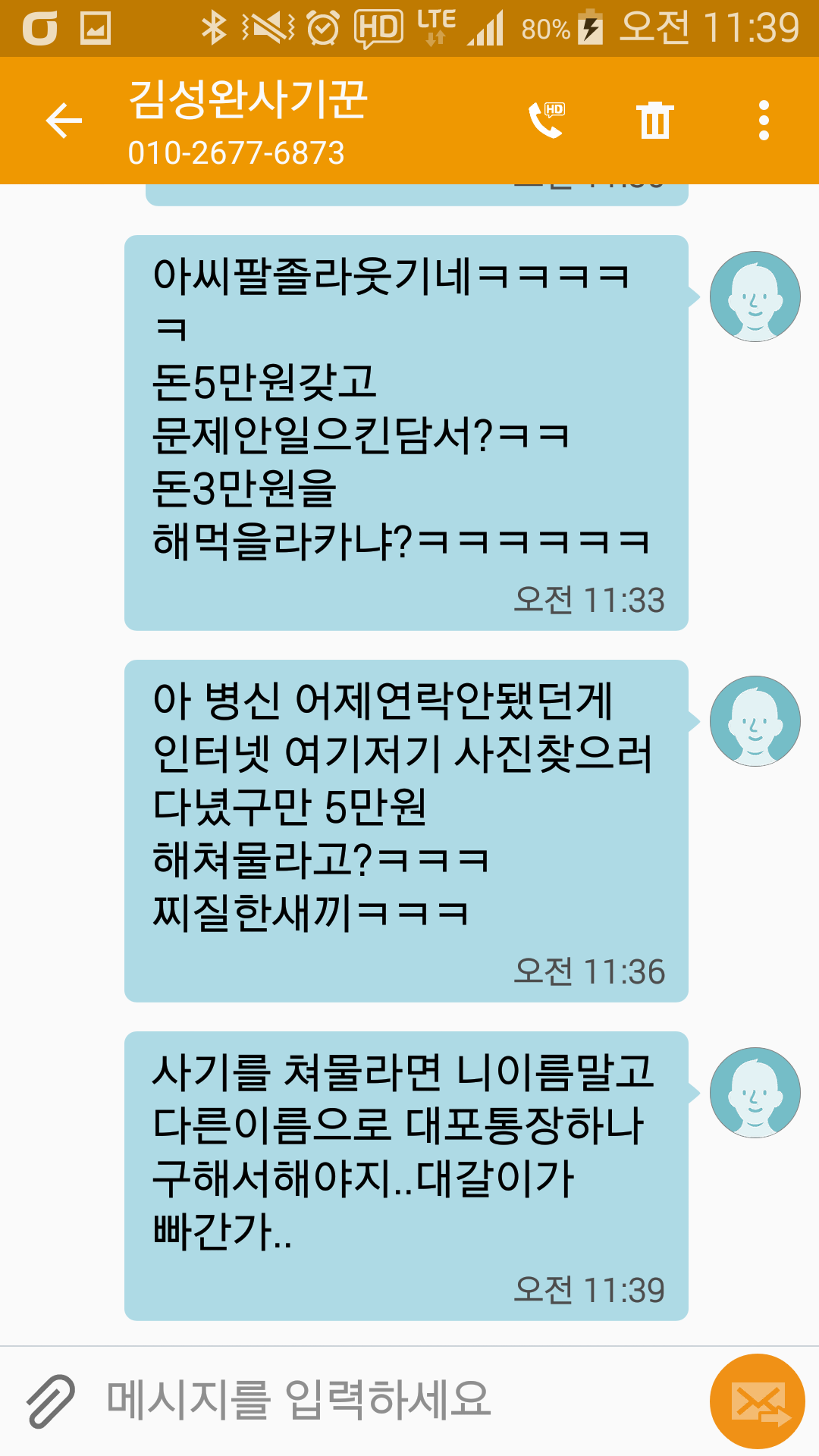Viewport: 819px width, 1456px height.
Task: Open the contact avatar beside the 11:39 message
Action: tap(755, 1093)
